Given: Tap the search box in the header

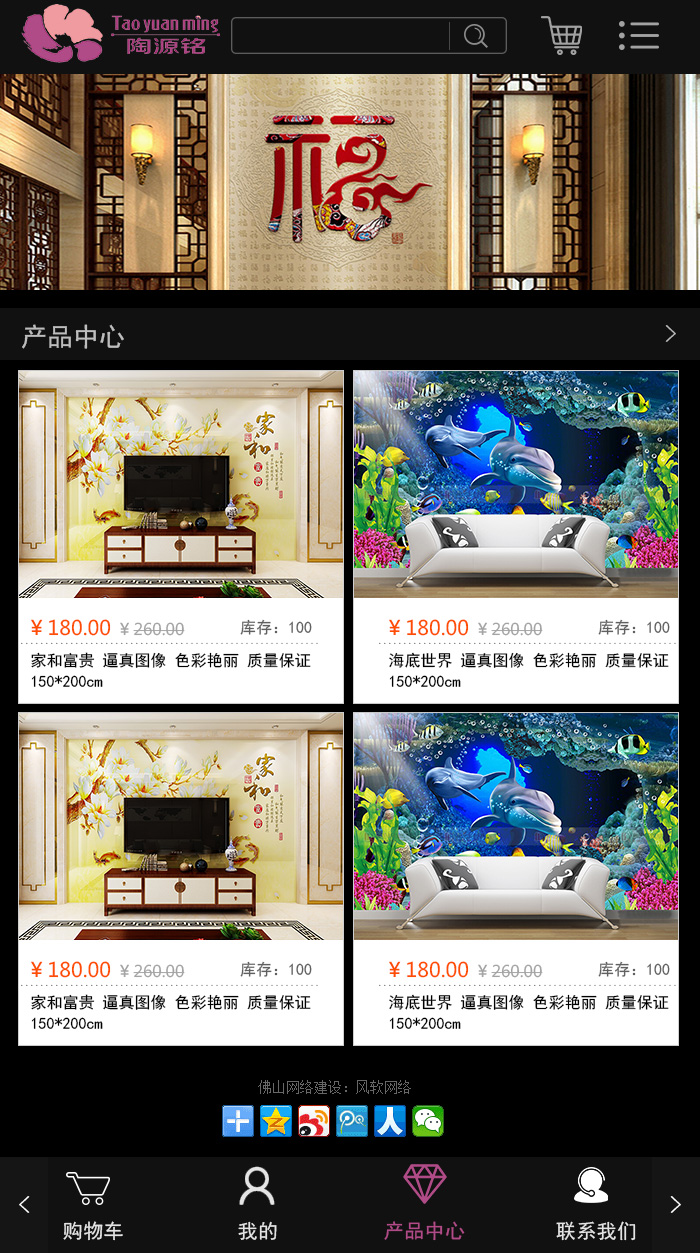Looking at the screenshot, I should [340, 36].
